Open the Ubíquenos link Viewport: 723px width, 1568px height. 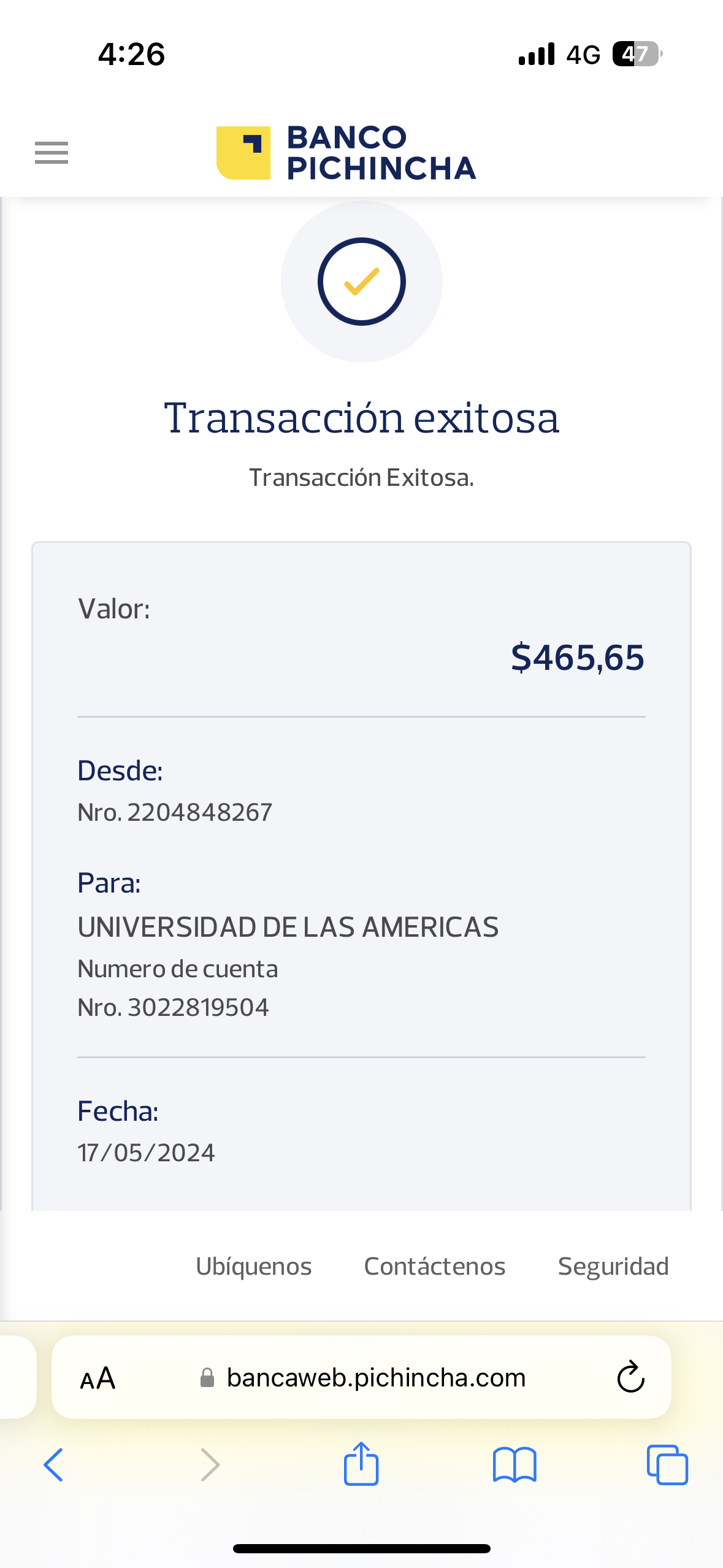pyautogui.click(x=253, y=1266)
